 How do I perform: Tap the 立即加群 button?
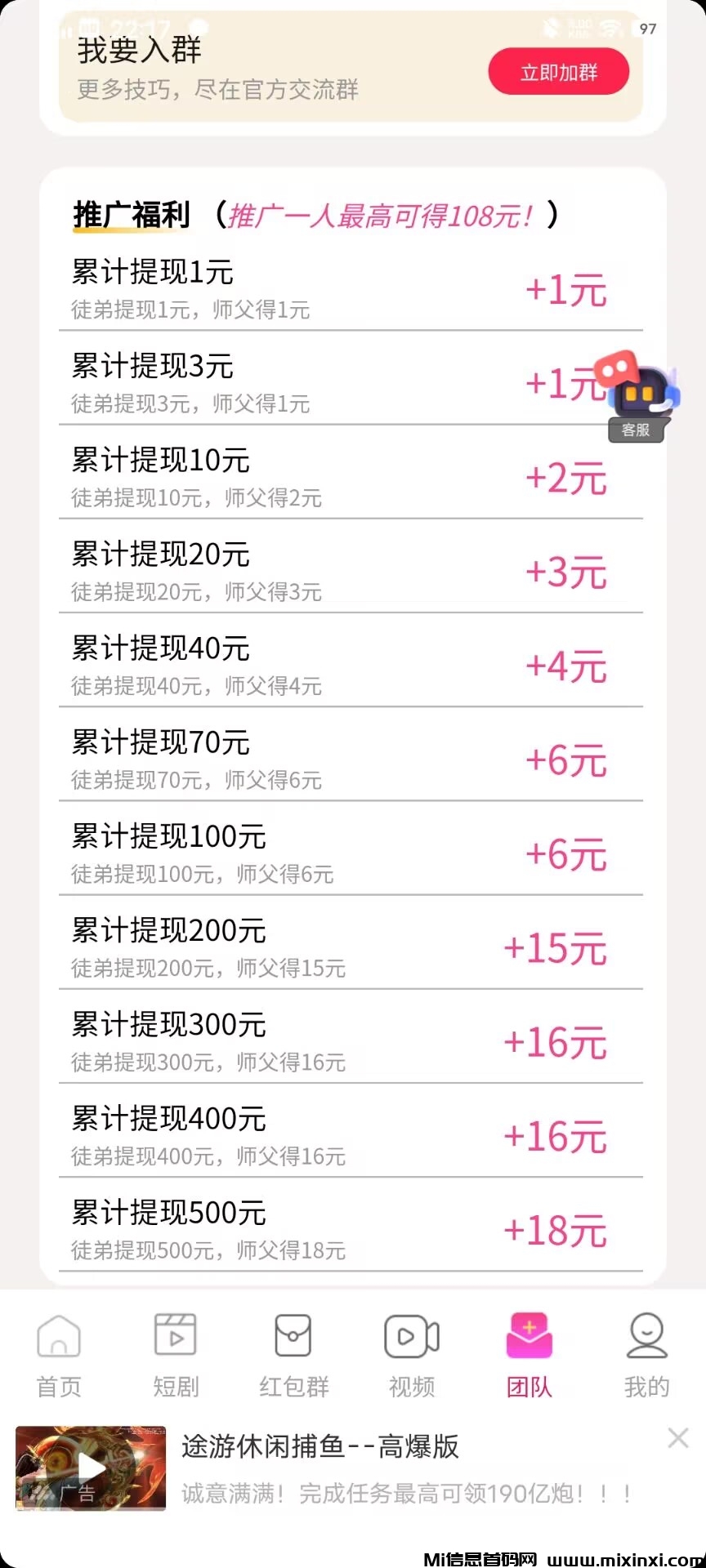click(x=559, y=72)
